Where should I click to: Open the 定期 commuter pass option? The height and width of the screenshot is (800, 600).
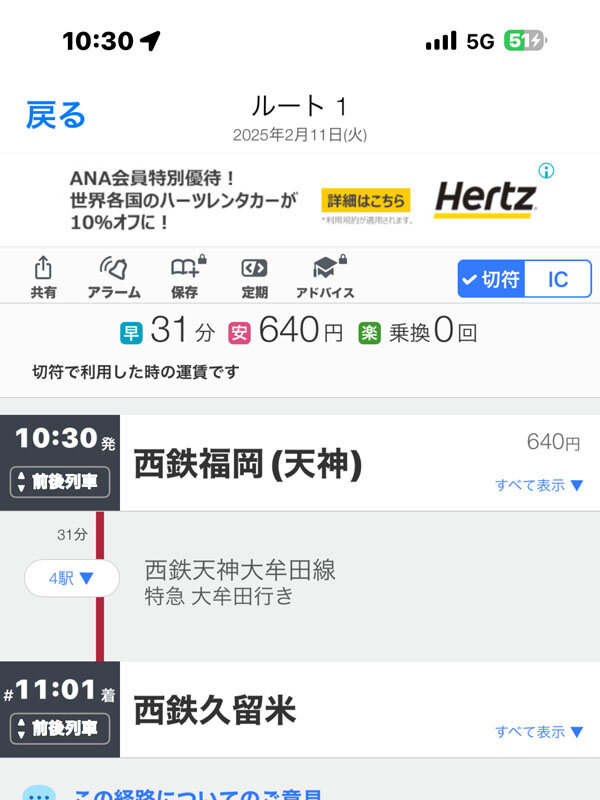(x=254, y=277)
